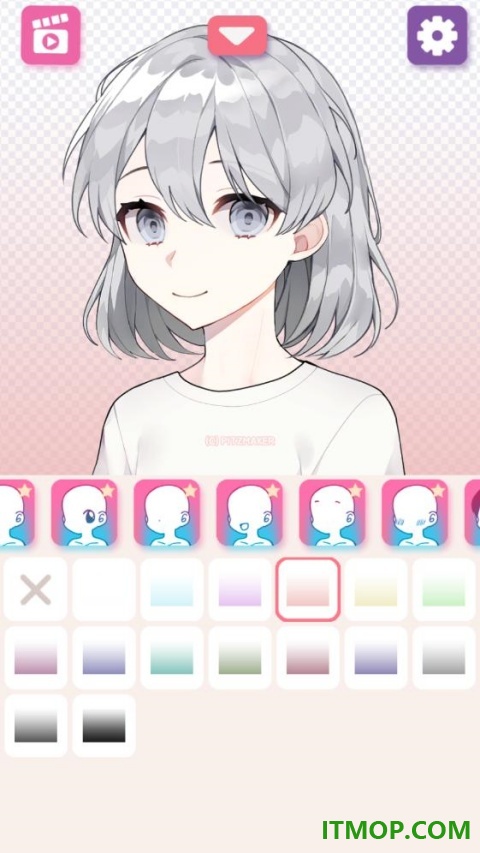This screenshot has width=480, height=853.
Task: Open the settings gear
Action: (x=437, y=35)
